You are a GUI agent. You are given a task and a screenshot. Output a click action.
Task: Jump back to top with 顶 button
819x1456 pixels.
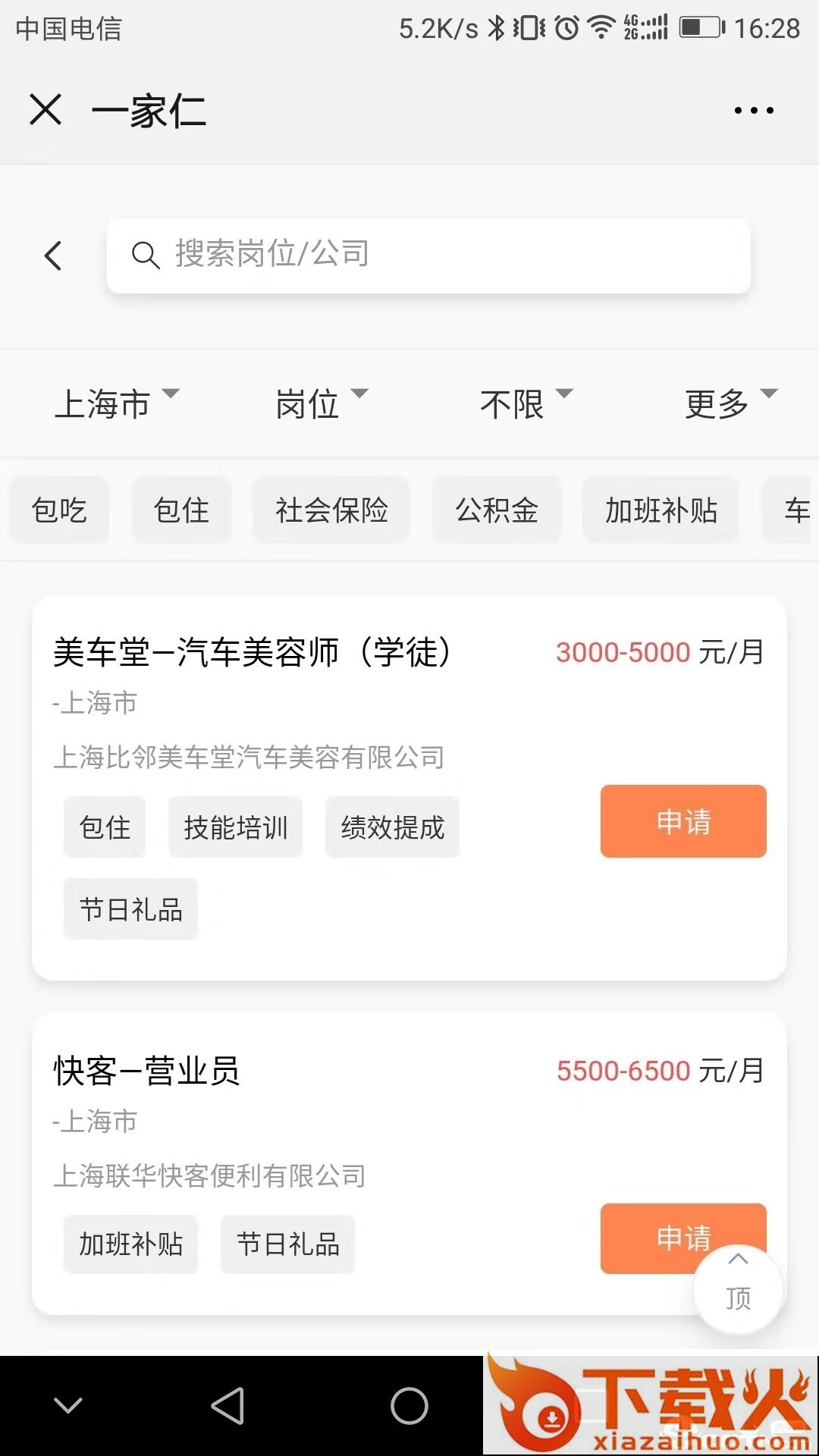click(738, 1289)
